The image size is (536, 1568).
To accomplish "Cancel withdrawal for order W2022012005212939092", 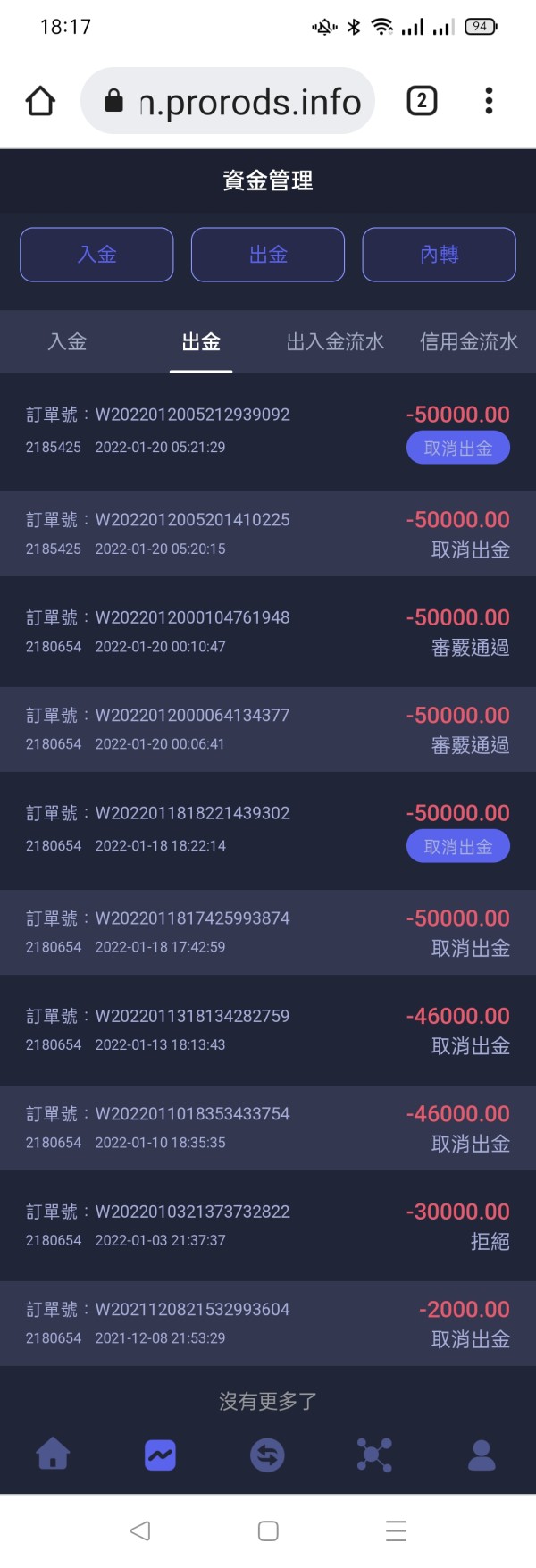I will click(458, 448).
